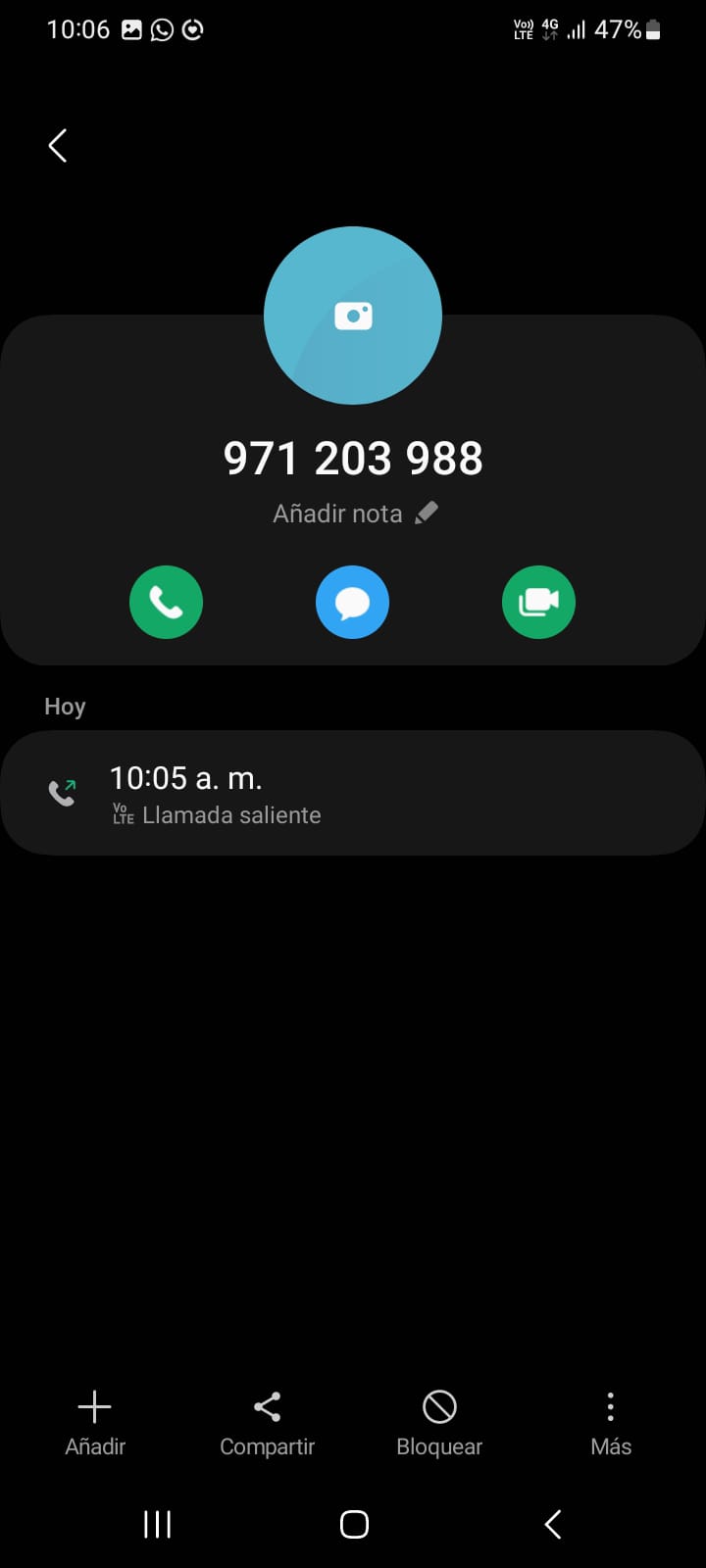706x1568 pixels.
Task: Tap Añadir to save the number
Action: tap(95, 1423)
